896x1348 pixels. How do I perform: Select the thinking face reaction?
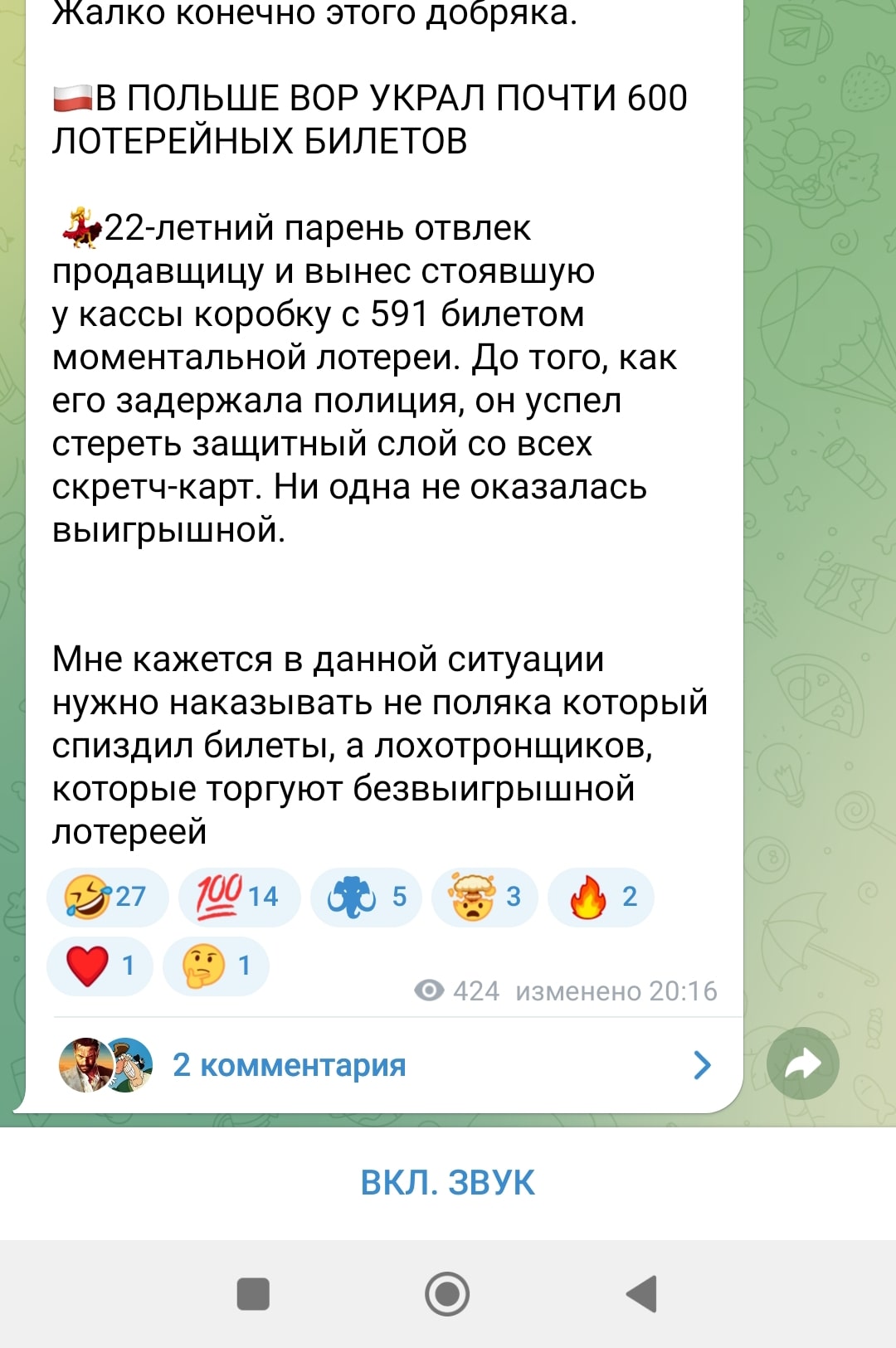click(215, 966)
